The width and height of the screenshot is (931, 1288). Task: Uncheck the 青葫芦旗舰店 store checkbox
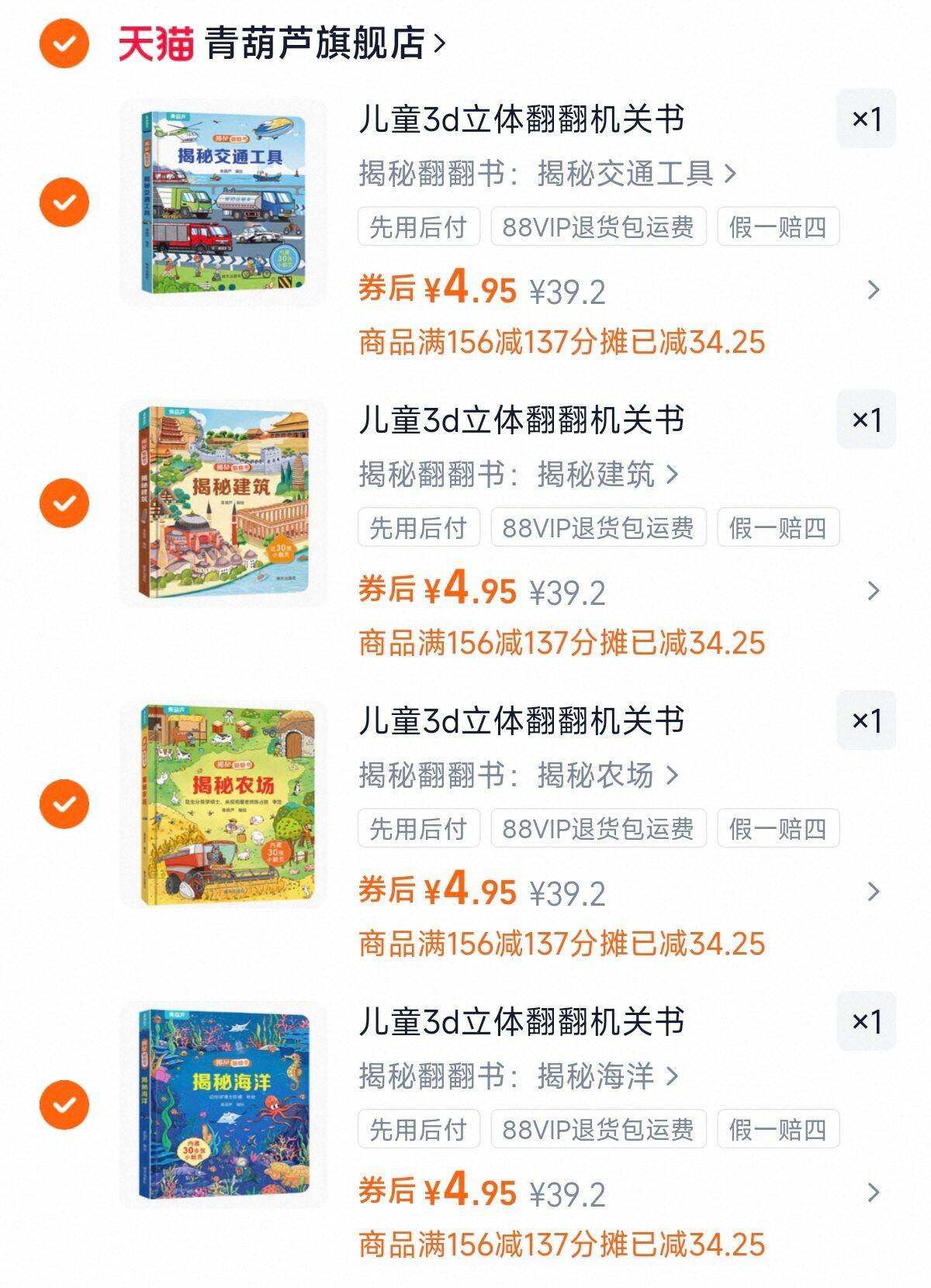tap(64, 43)
